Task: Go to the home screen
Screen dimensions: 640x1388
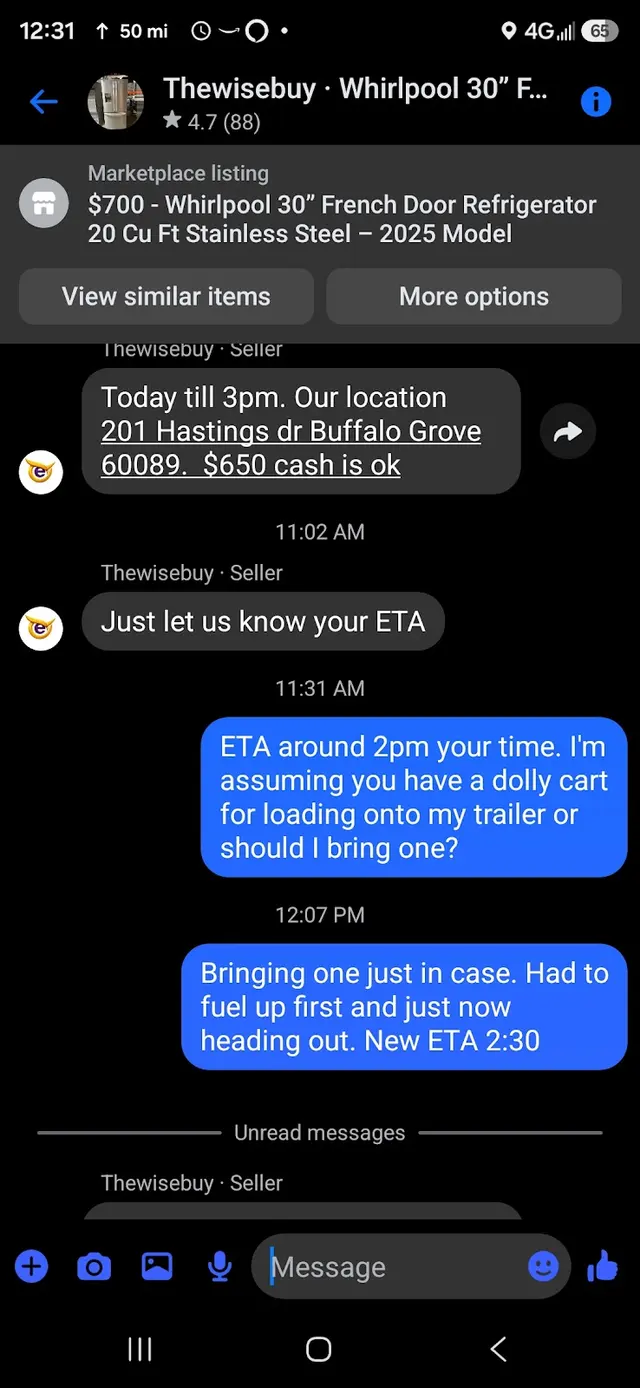Action: point(319,1349)
